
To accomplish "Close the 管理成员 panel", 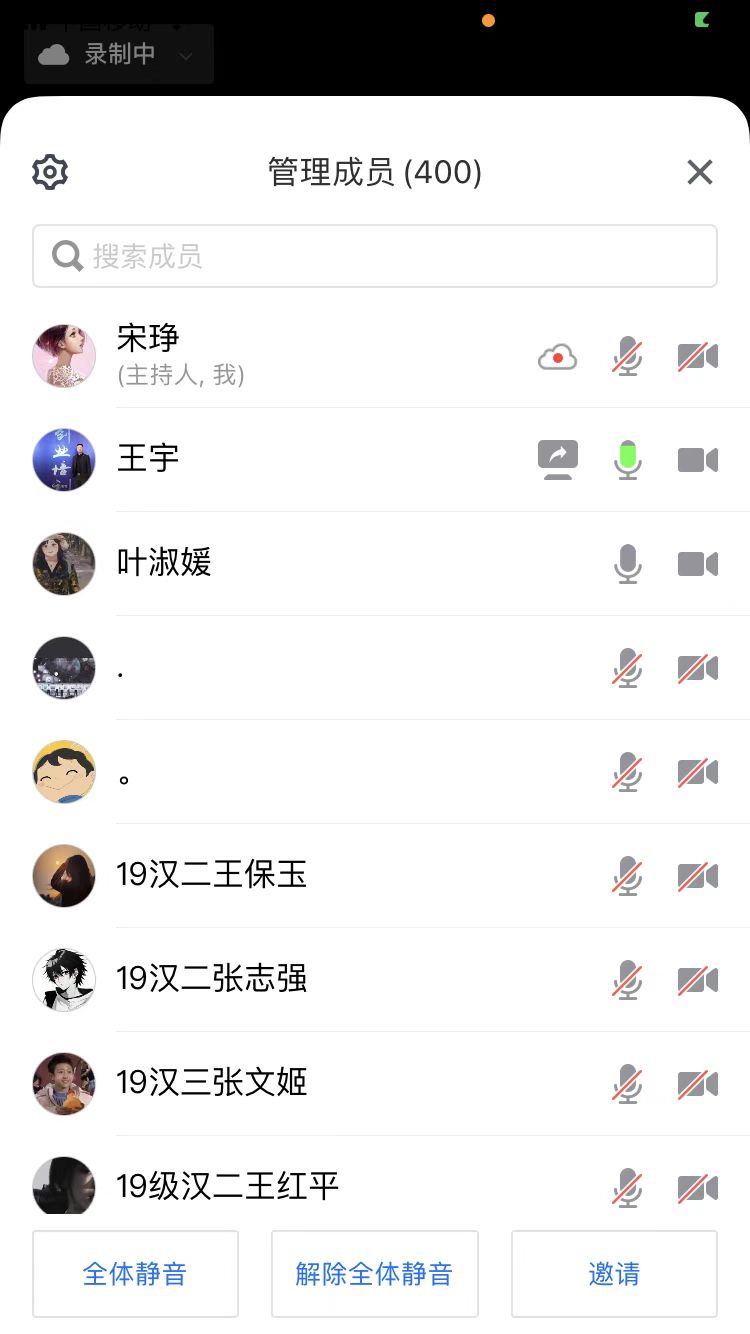I will (700, 172).
